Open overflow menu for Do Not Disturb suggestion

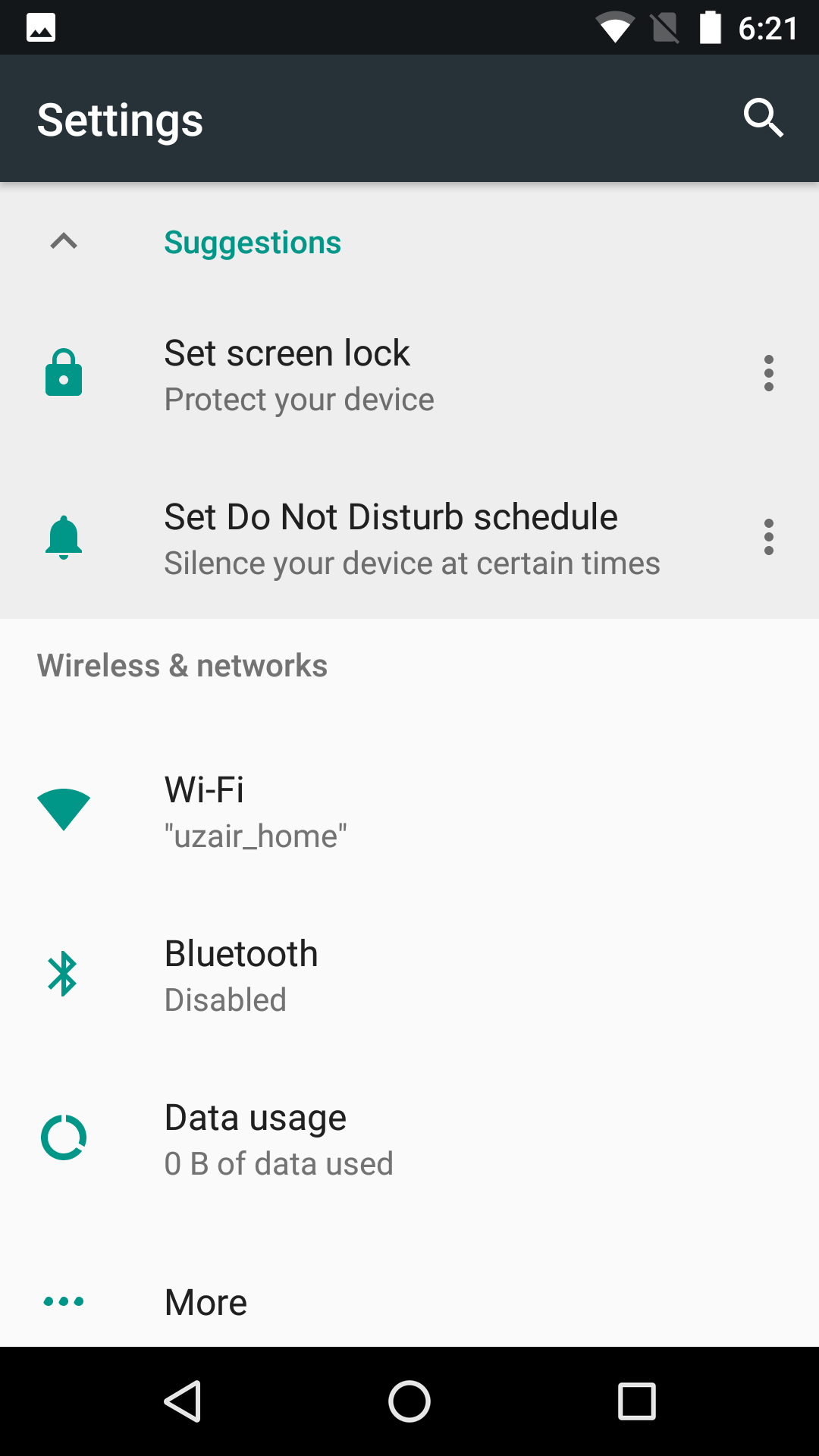tap(768, 537)
